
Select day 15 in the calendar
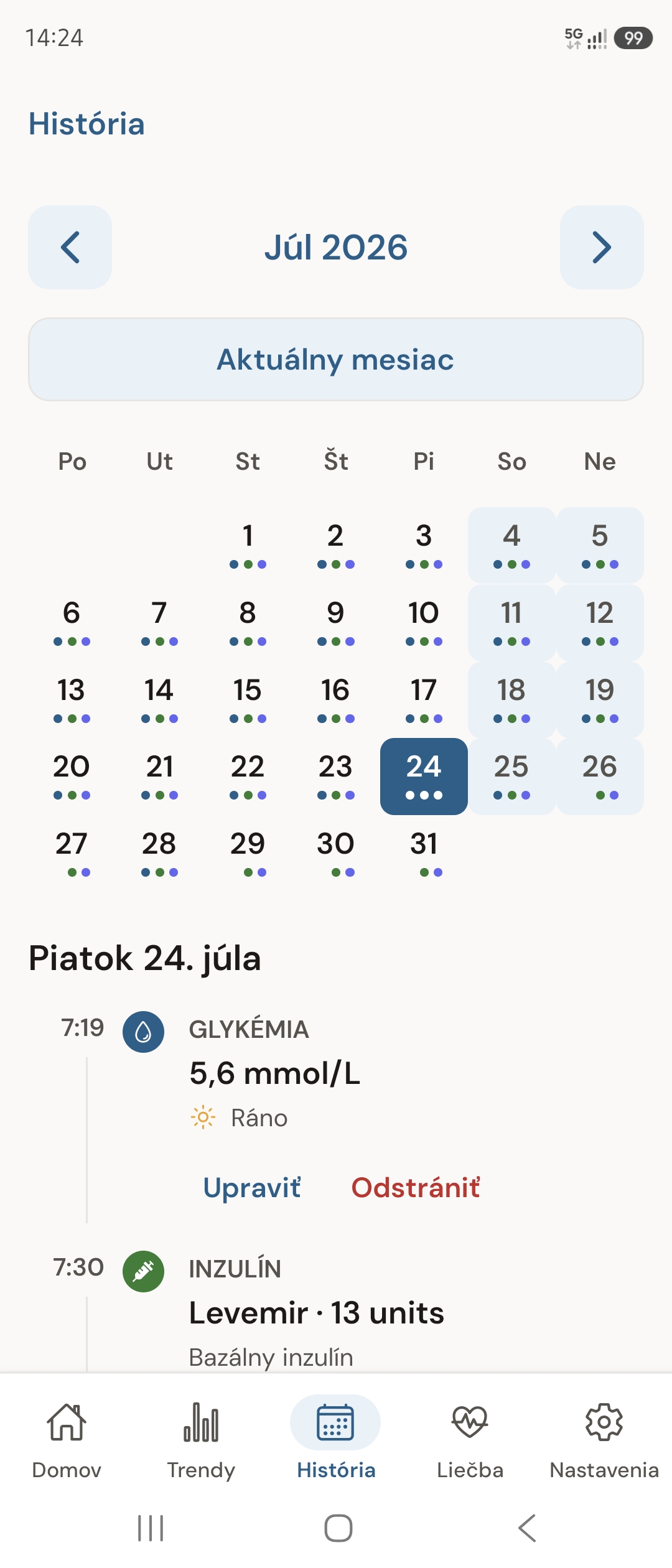(248, 699)
